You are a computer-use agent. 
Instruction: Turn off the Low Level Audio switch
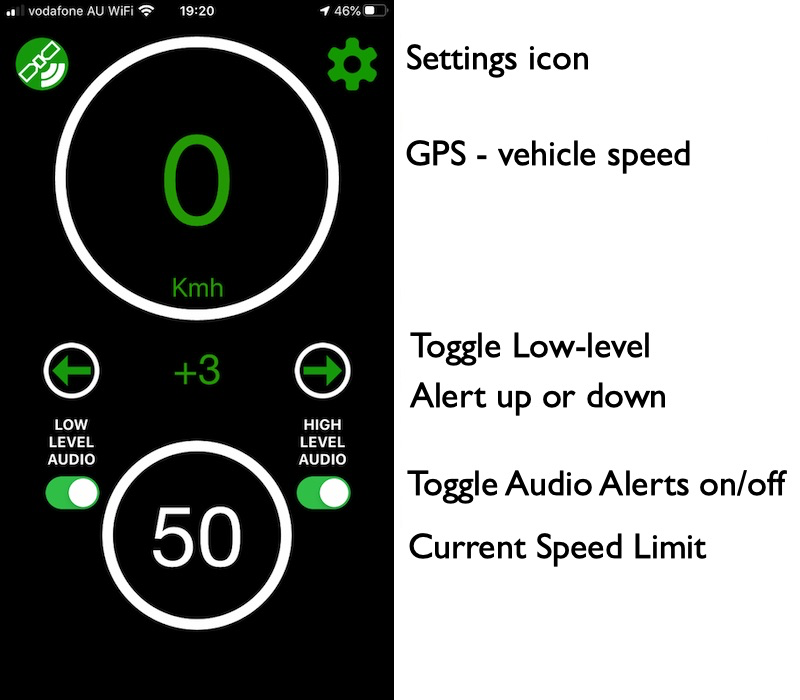[72, 493]
